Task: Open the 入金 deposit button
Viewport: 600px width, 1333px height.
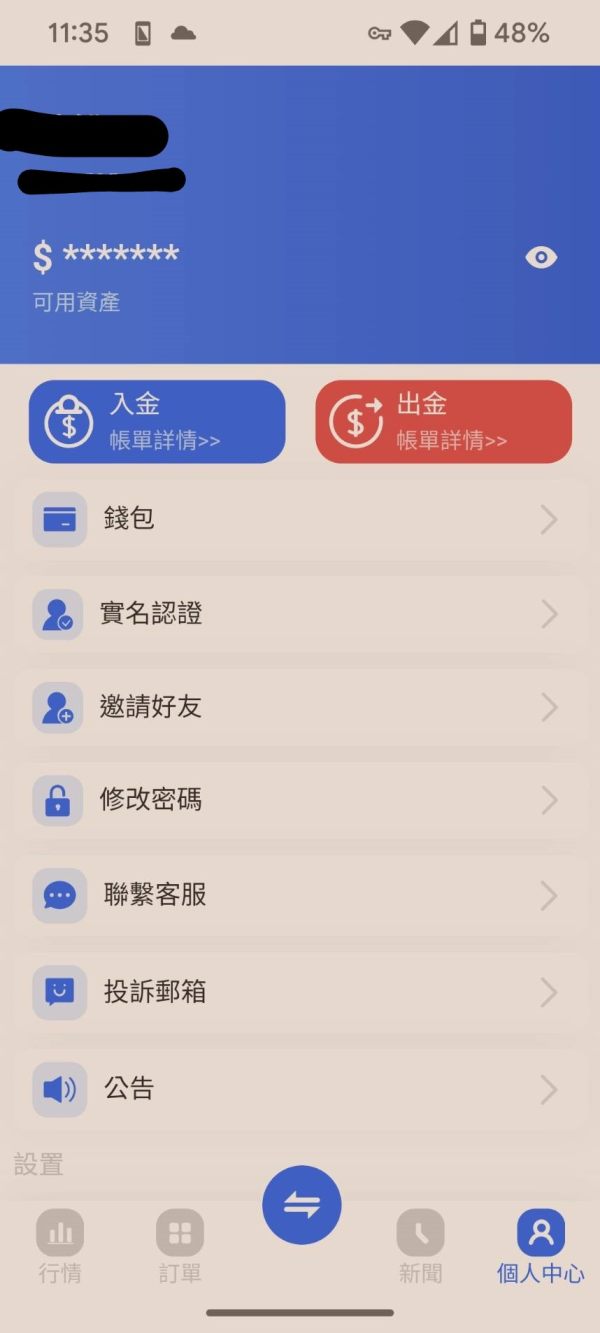Action: [x=157, y=422]
